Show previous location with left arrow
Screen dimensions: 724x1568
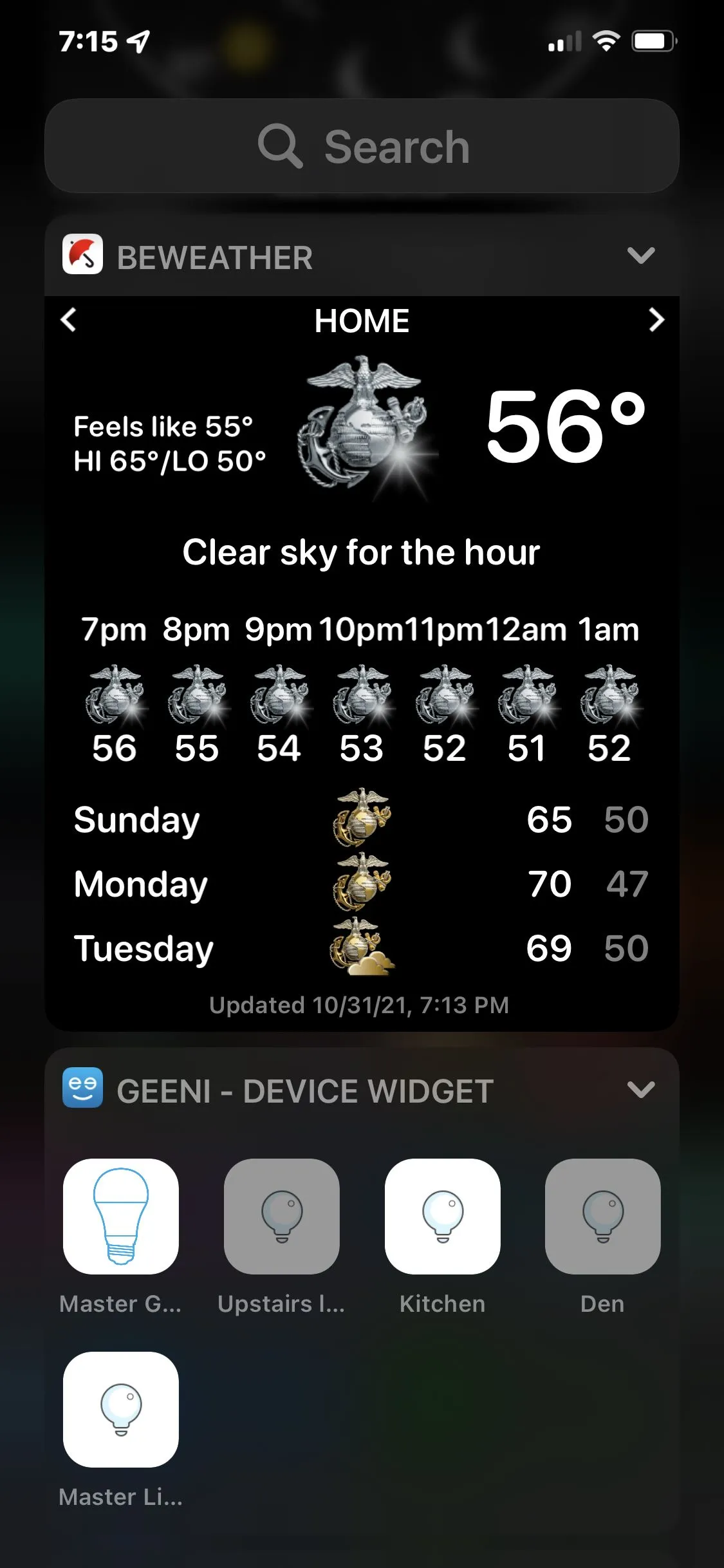tap(68, 319)
